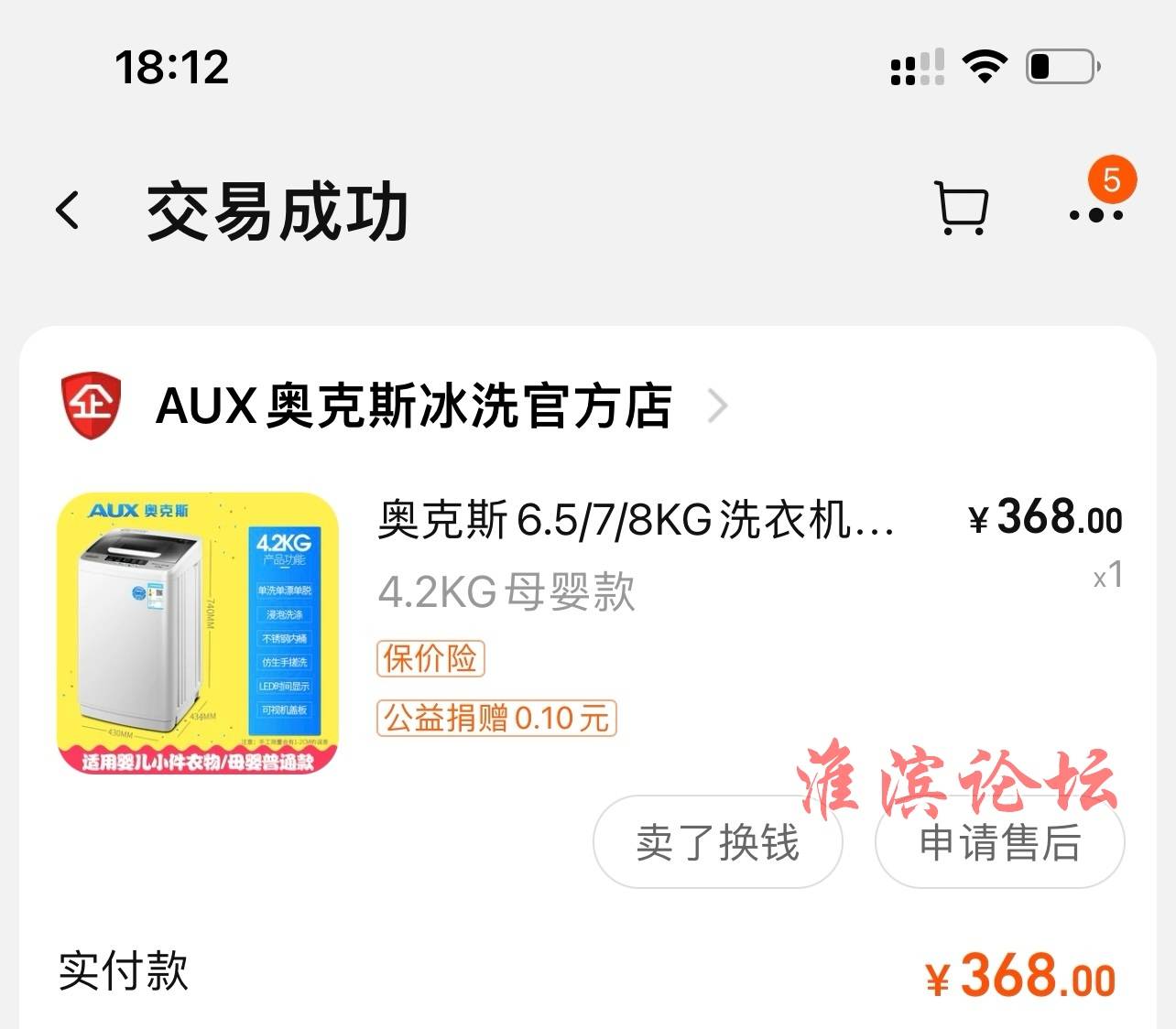Open the 保价险 tag
The width and height of the screenshot is (1176, 1029).
pyautogui.click(x=430, y=658)
